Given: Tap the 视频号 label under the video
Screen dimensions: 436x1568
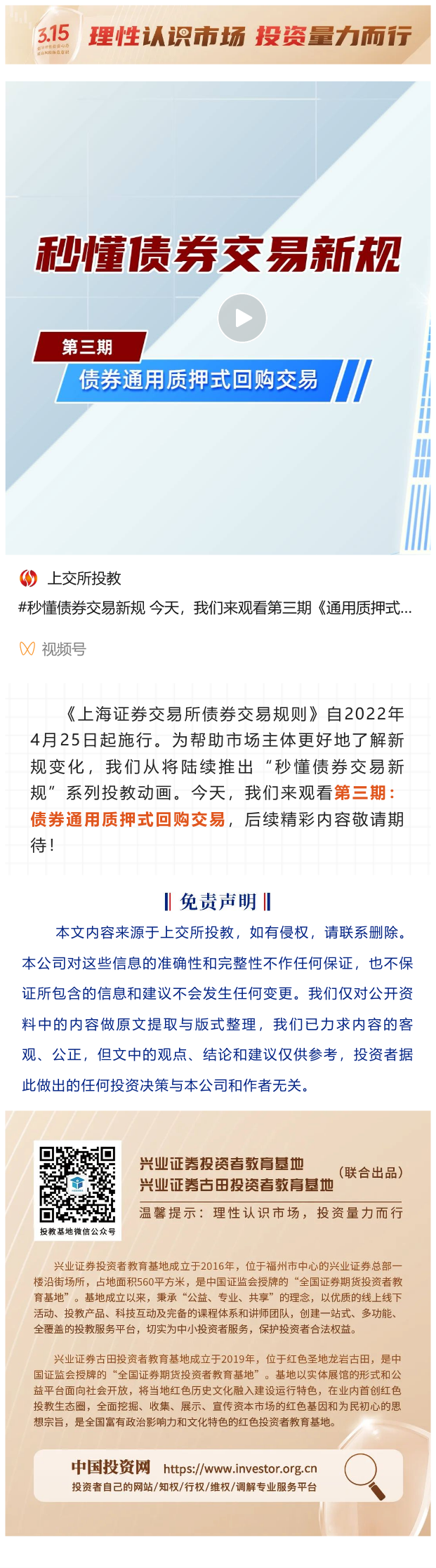Looking at the screenshot, I should point(63,649).
